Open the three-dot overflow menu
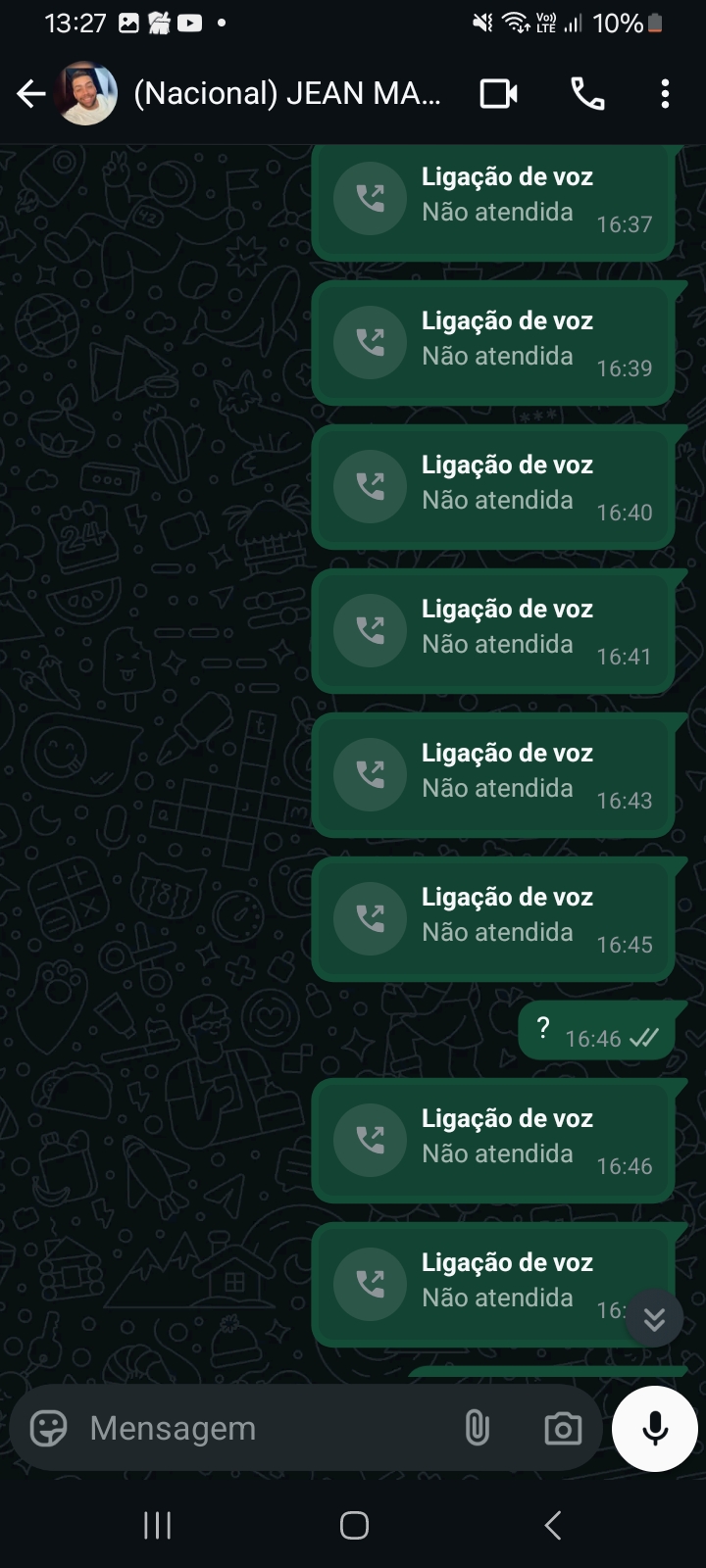This screenshot has width=706, height=1568. click(665, 94)
